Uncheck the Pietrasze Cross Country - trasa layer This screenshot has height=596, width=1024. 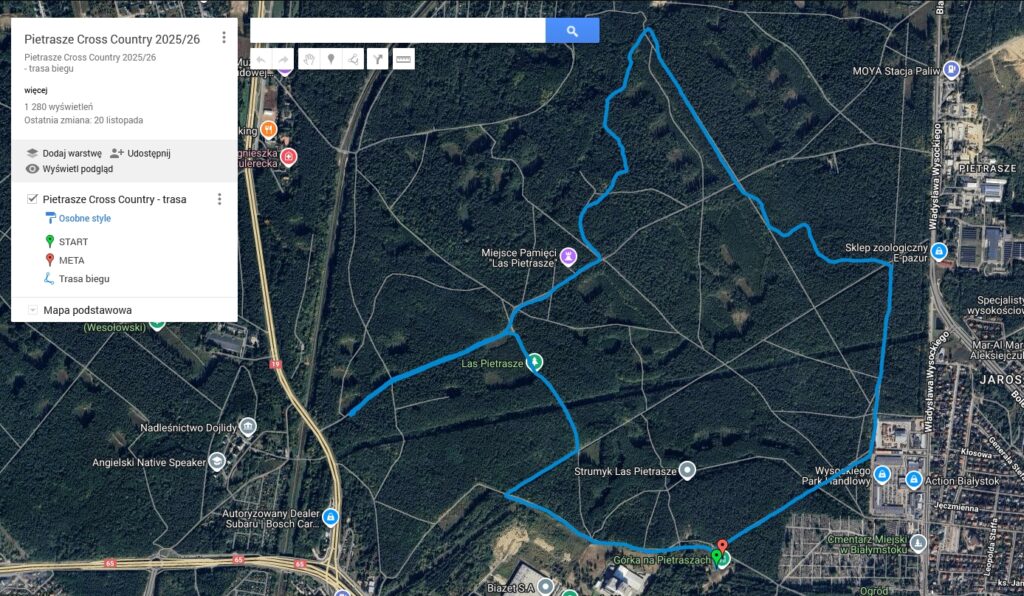point(32,199)
